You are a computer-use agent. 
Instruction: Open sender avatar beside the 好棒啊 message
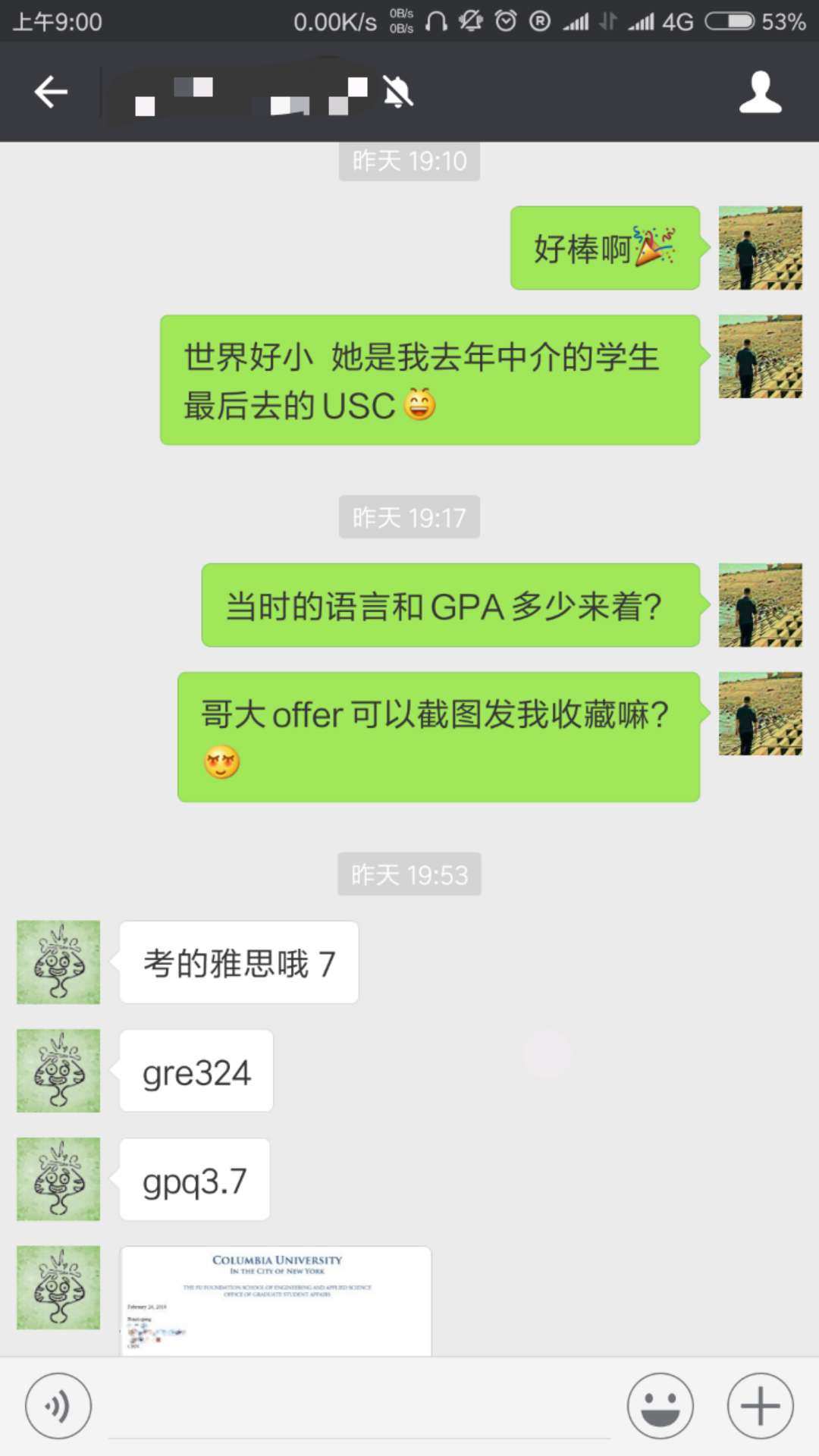pyautogui.click(x=760, y=248)
